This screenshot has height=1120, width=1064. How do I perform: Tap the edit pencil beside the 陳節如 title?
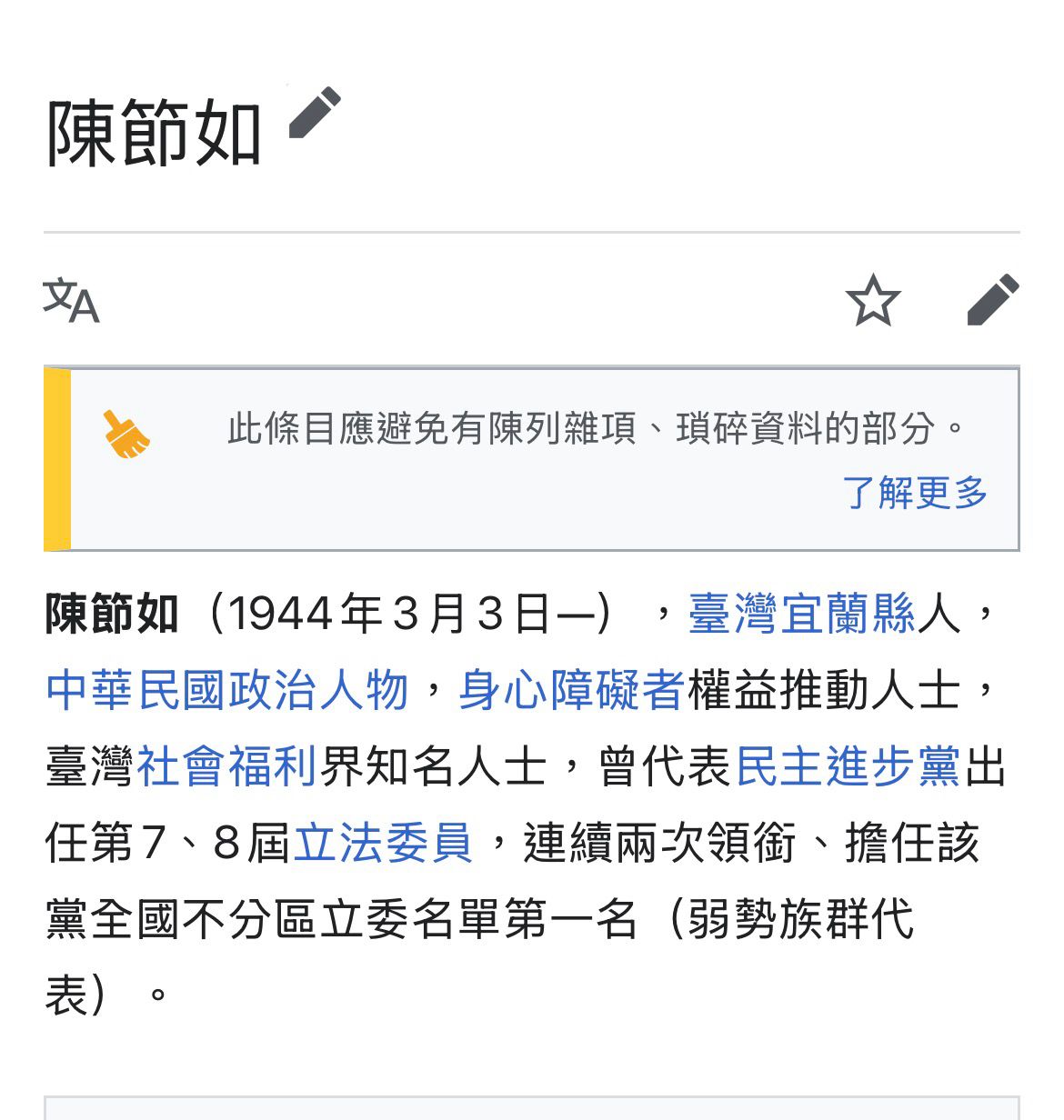pos(315,114)
